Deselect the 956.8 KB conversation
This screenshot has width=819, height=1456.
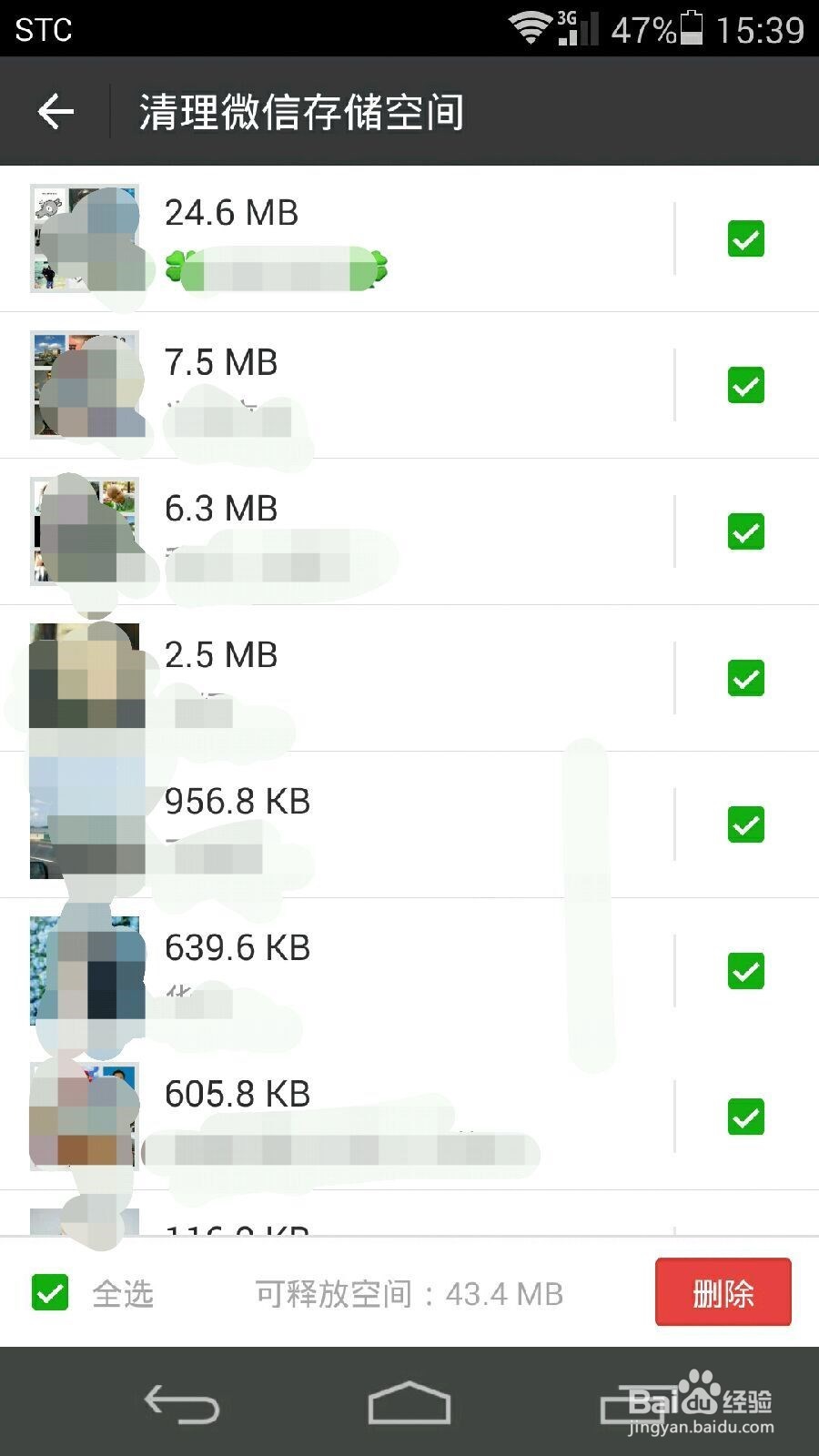(x=745, y=825)
